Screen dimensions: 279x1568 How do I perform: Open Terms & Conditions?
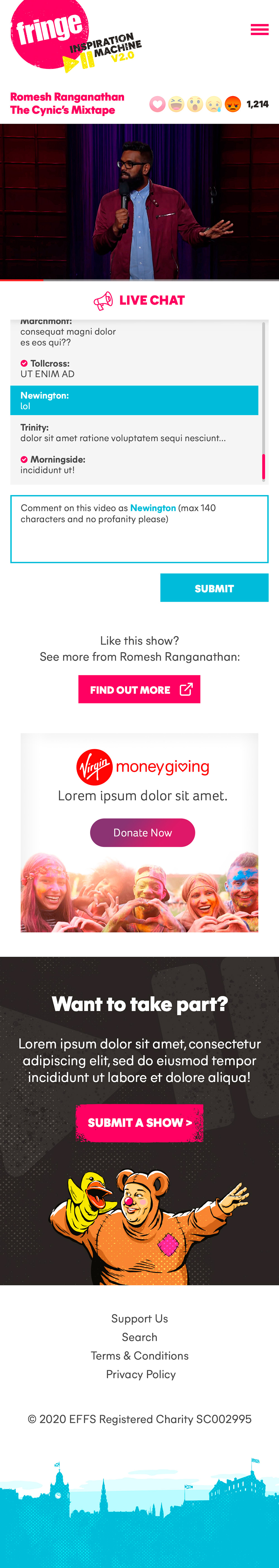click(x=139, y=1356)
